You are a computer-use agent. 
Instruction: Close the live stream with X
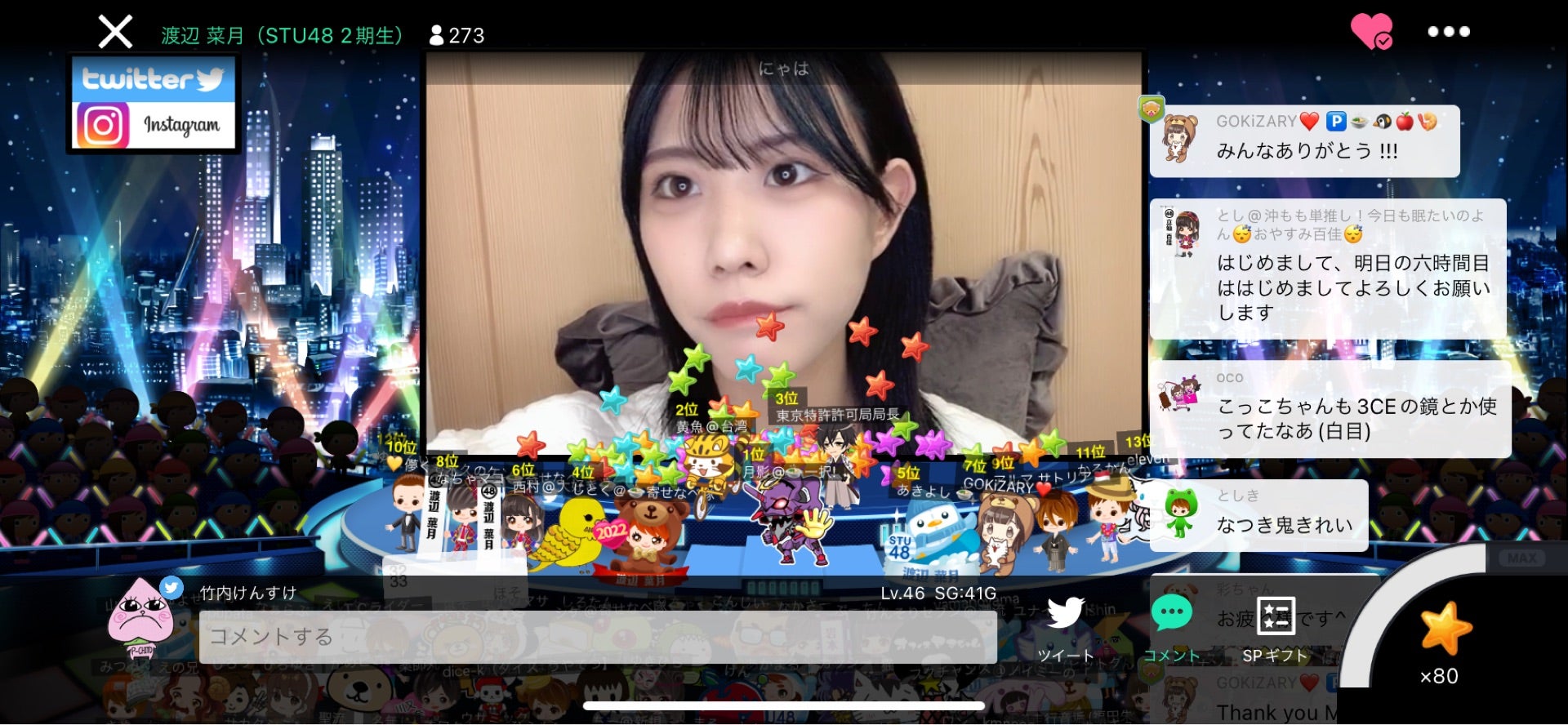(x=115, y=33)
